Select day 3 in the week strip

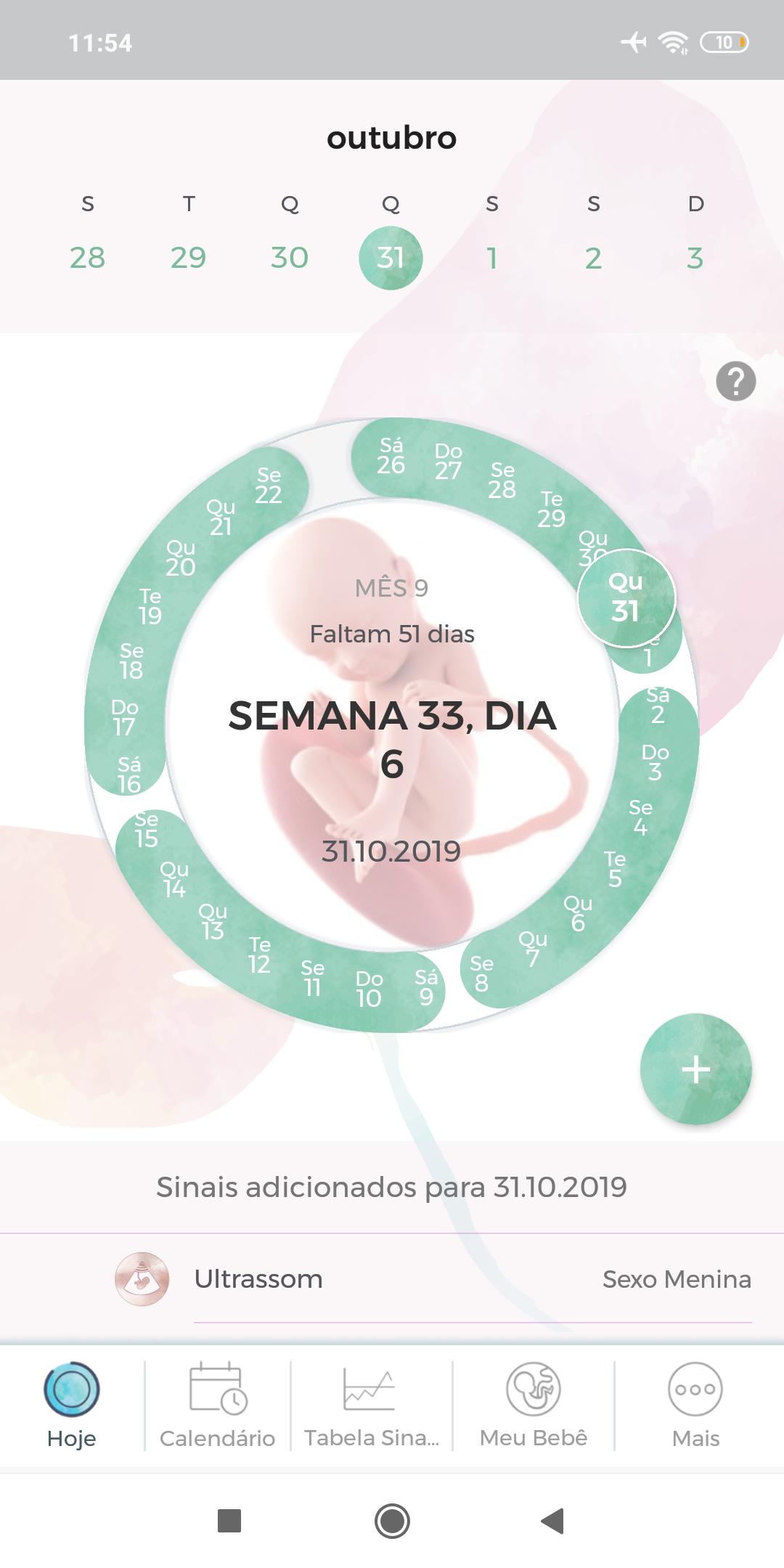tap(695, 258)
